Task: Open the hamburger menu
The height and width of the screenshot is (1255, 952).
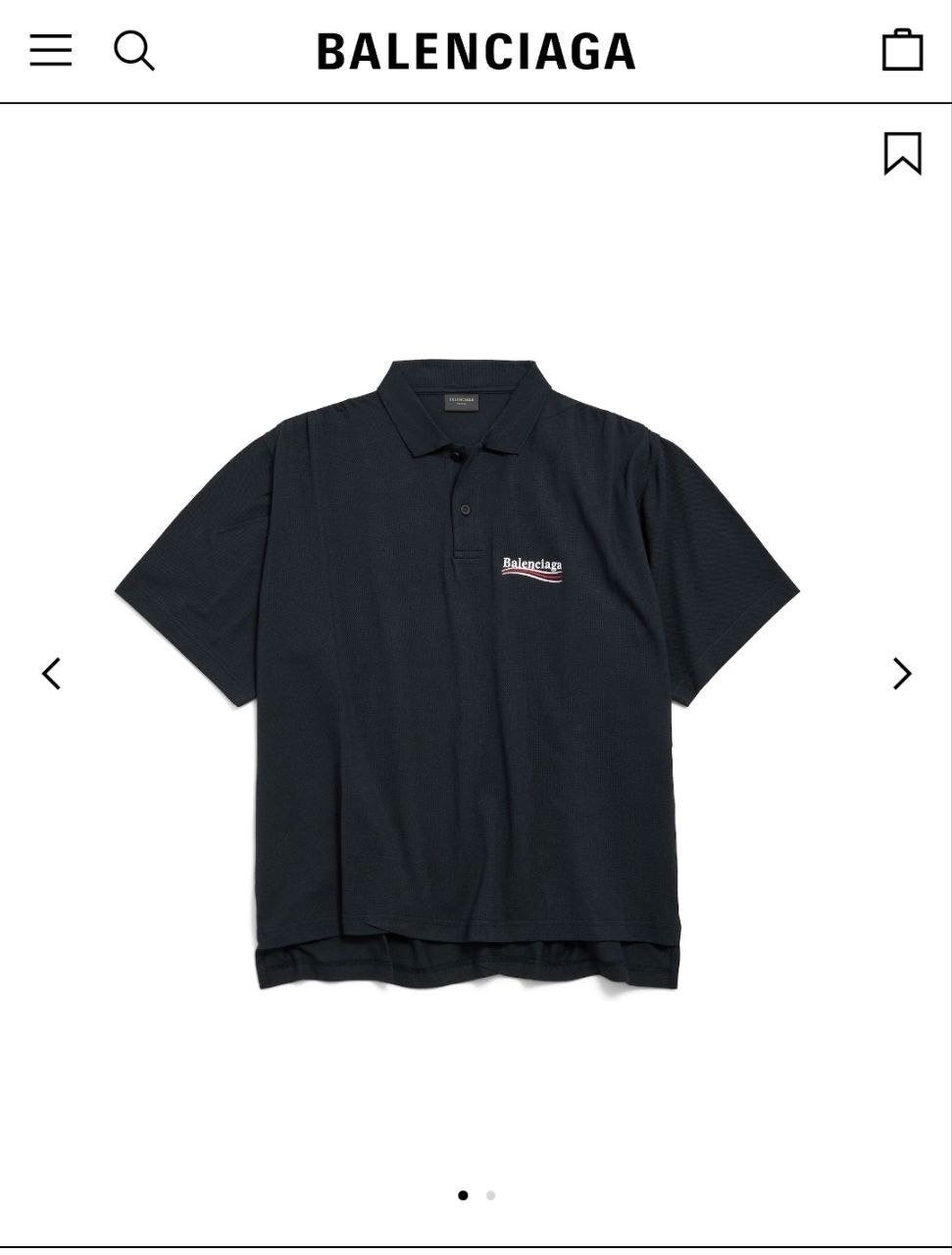Action: click(x=51, y=50)
